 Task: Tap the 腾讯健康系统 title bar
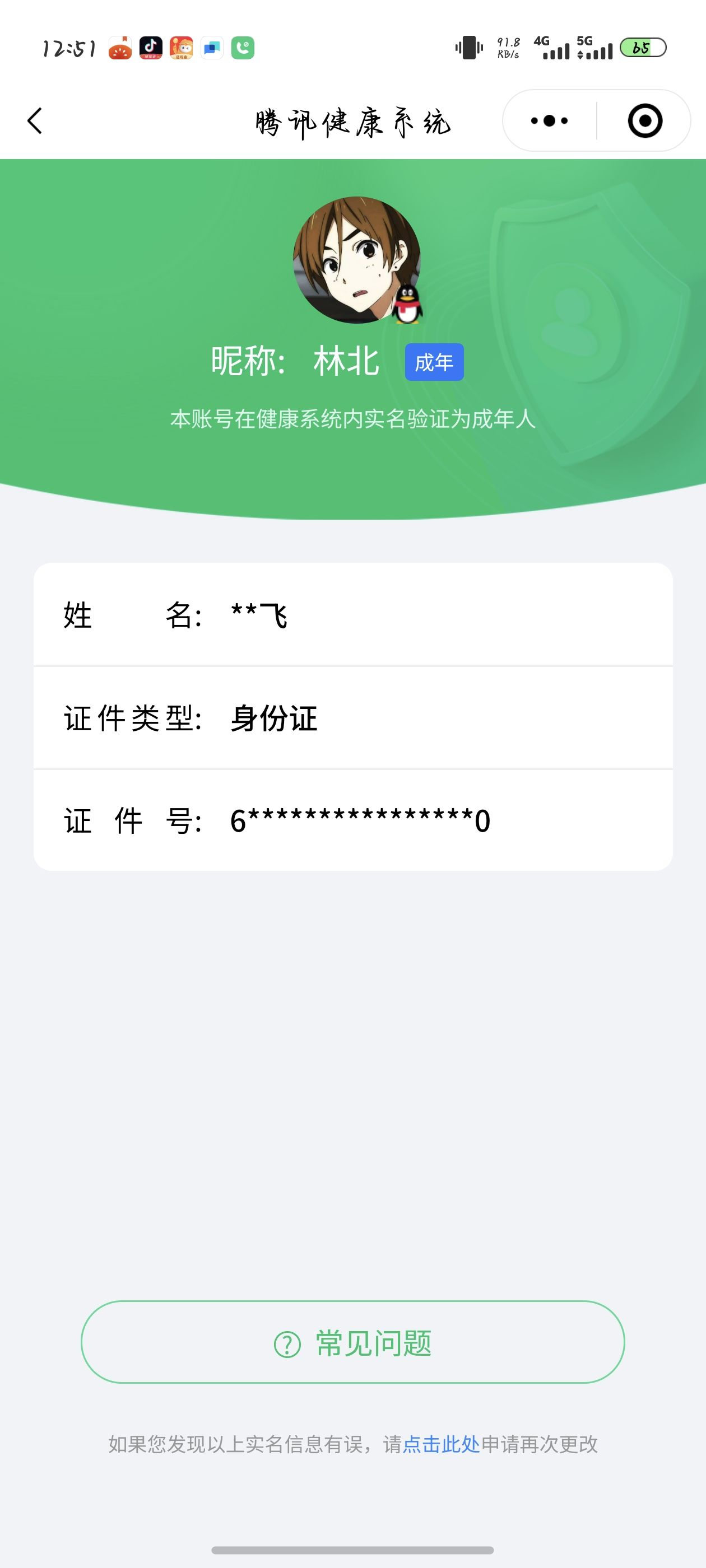352,120
